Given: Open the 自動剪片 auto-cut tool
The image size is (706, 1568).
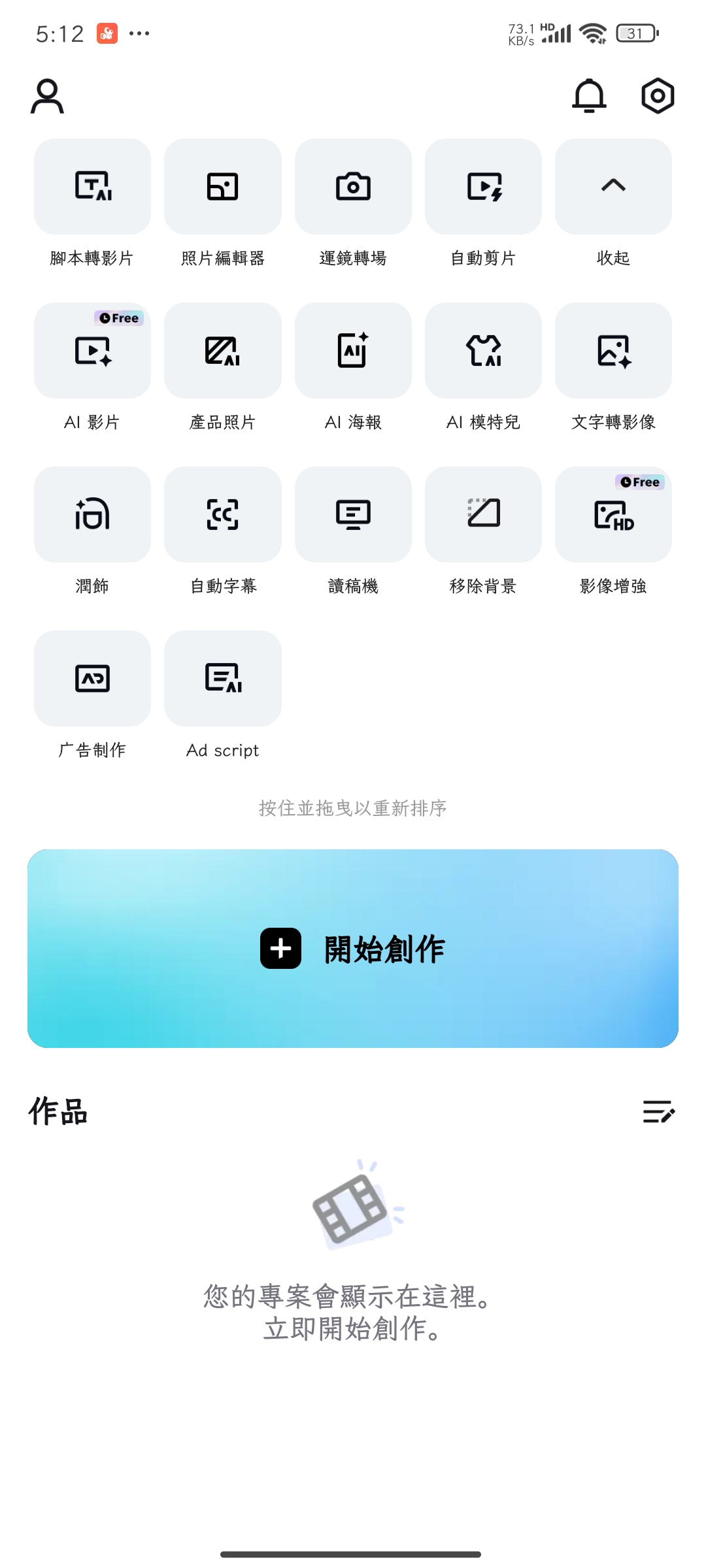Looking at the screenshot, I should [483, 187].
